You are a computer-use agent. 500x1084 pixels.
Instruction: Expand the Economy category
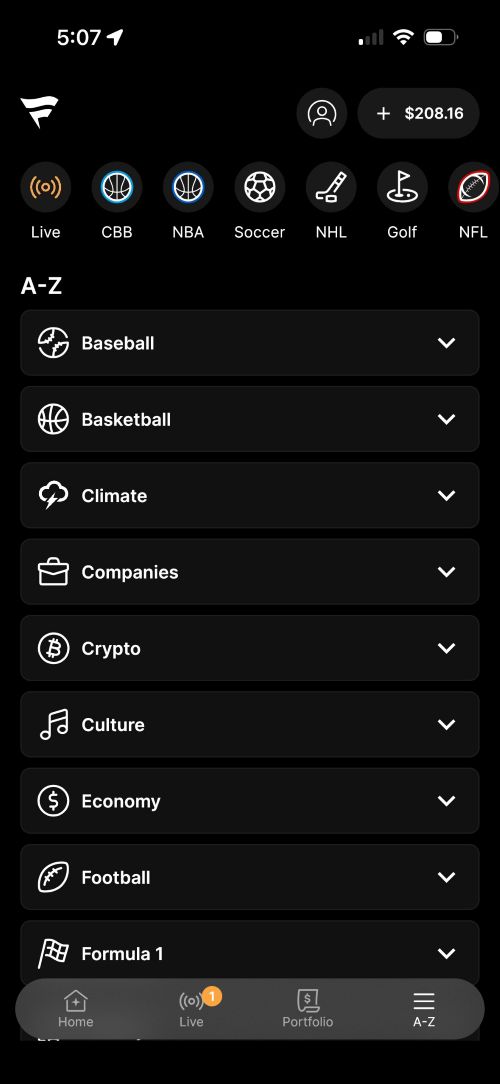click(x=250, y=801)
